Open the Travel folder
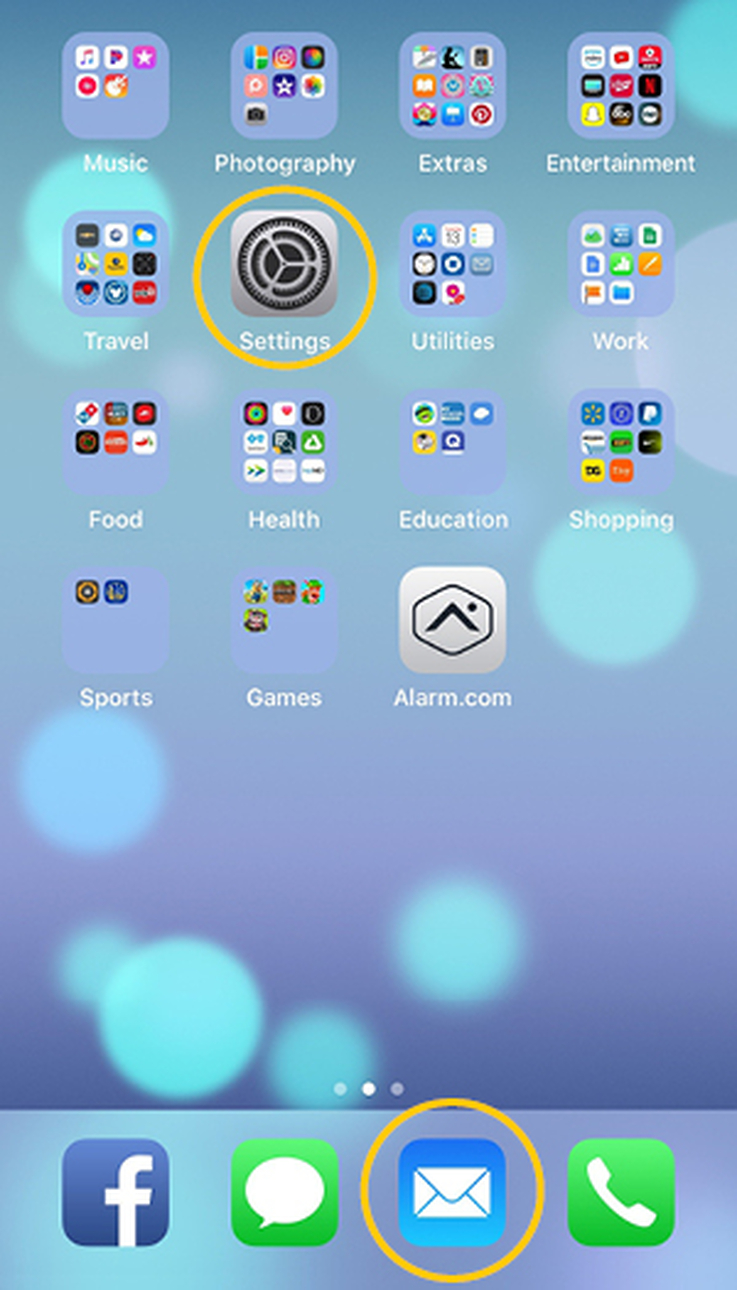 (x=115, y=264)
